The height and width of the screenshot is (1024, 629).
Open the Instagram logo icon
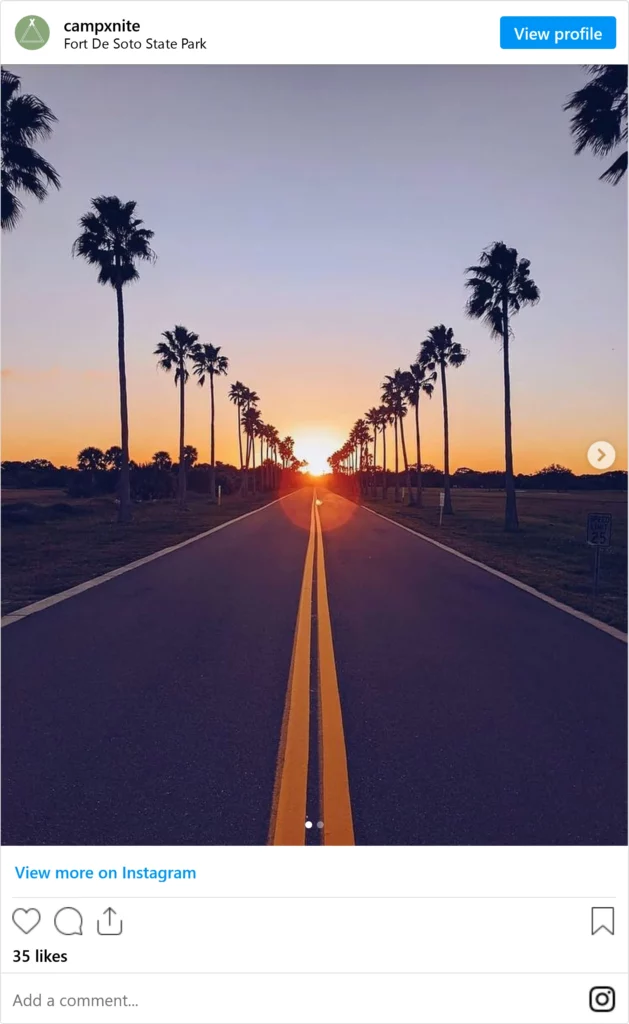602,999
